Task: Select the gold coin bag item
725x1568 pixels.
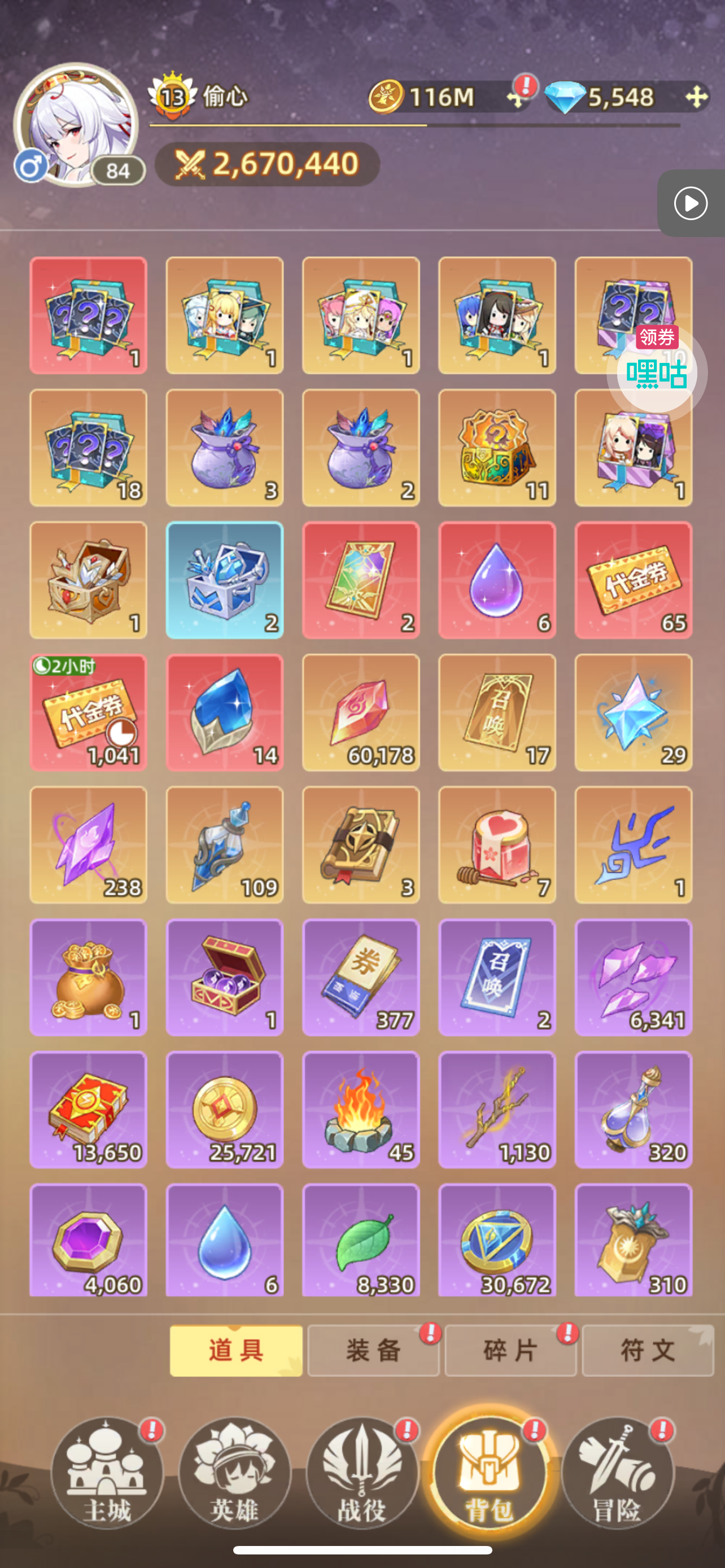Action: click(x=88, y=978)
